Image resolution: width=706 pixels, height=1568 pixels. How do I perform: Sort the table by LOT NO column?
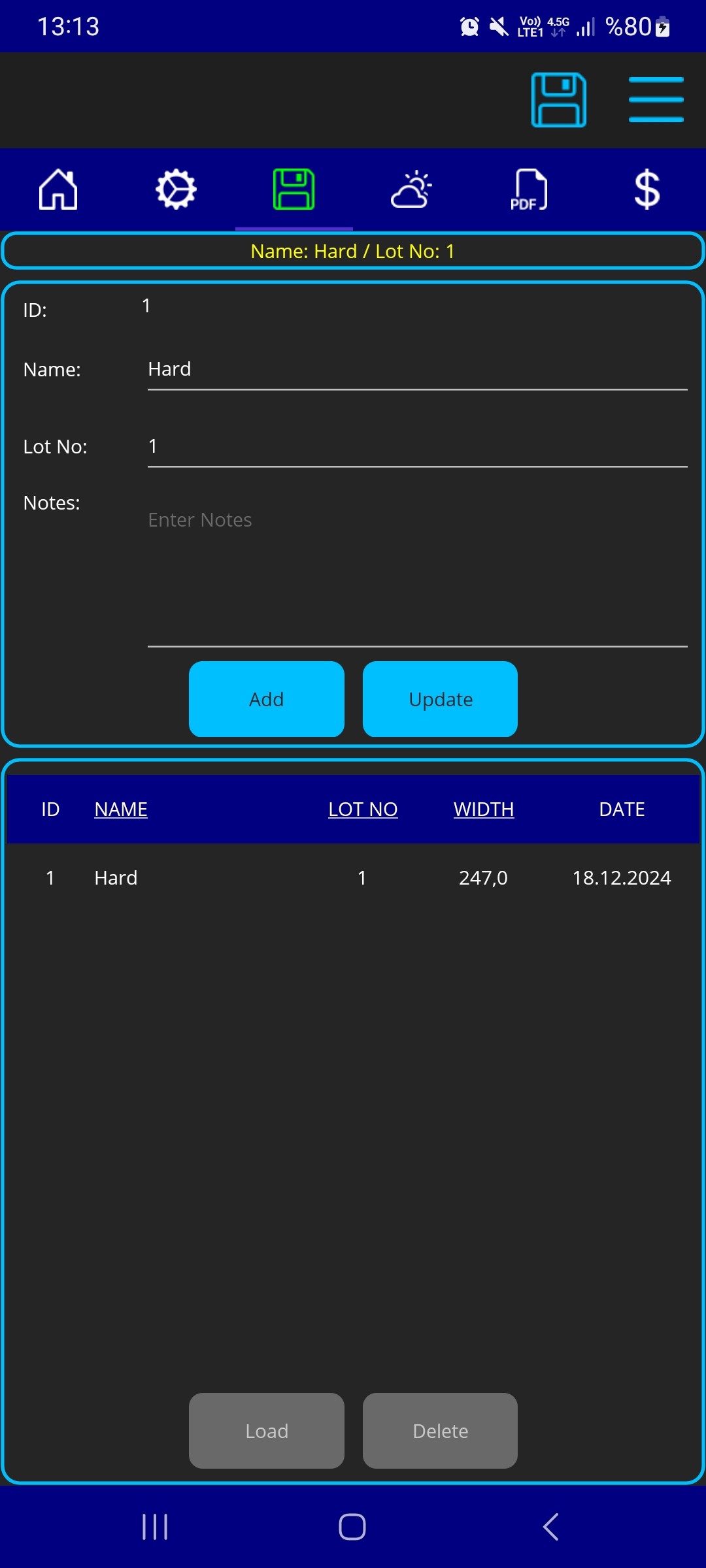(363, 809)
